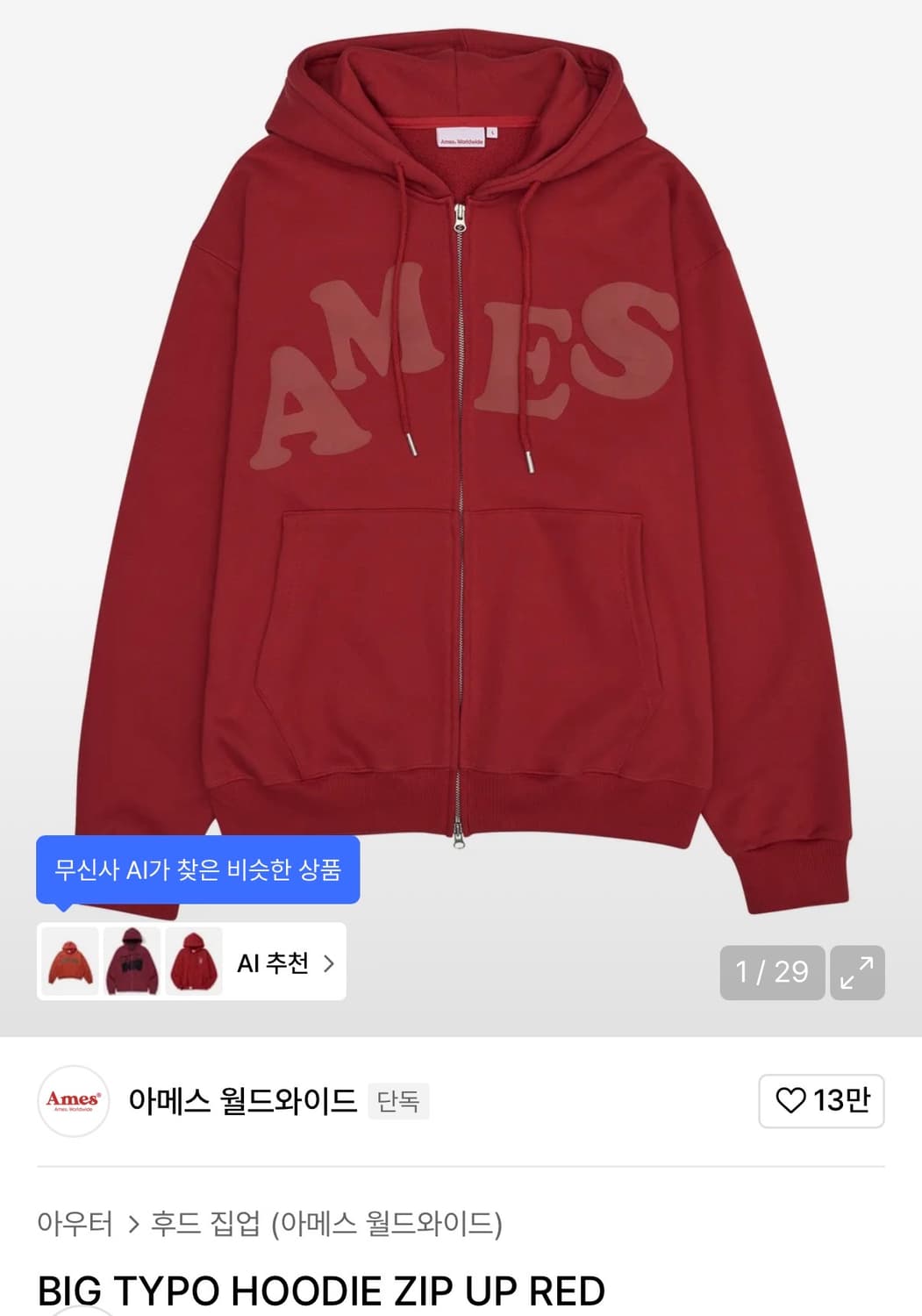922x1316 pixels.
Task: Click the image counter showing 1 / 29
Action: coord(771,972)
